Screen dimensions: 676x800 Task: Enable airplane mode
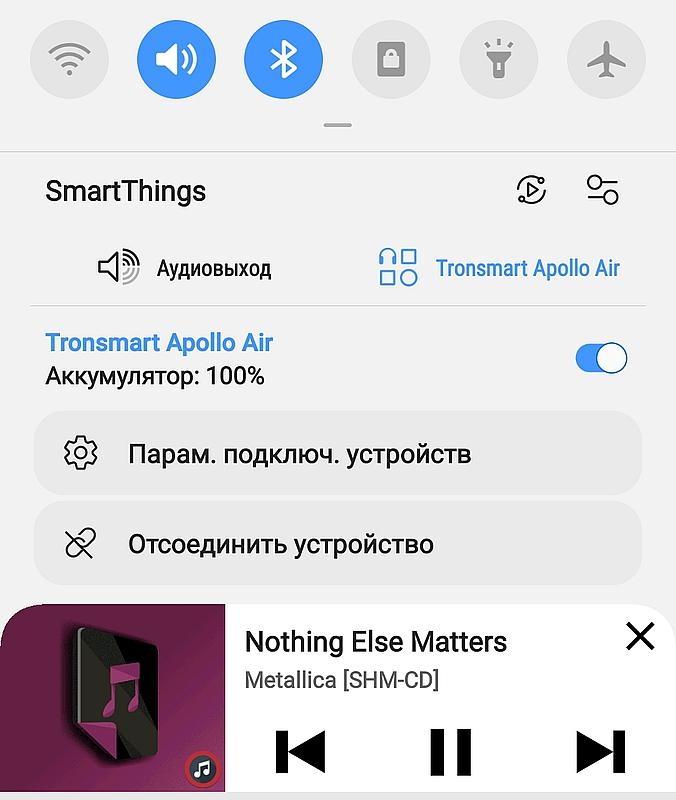pos(606,60)
